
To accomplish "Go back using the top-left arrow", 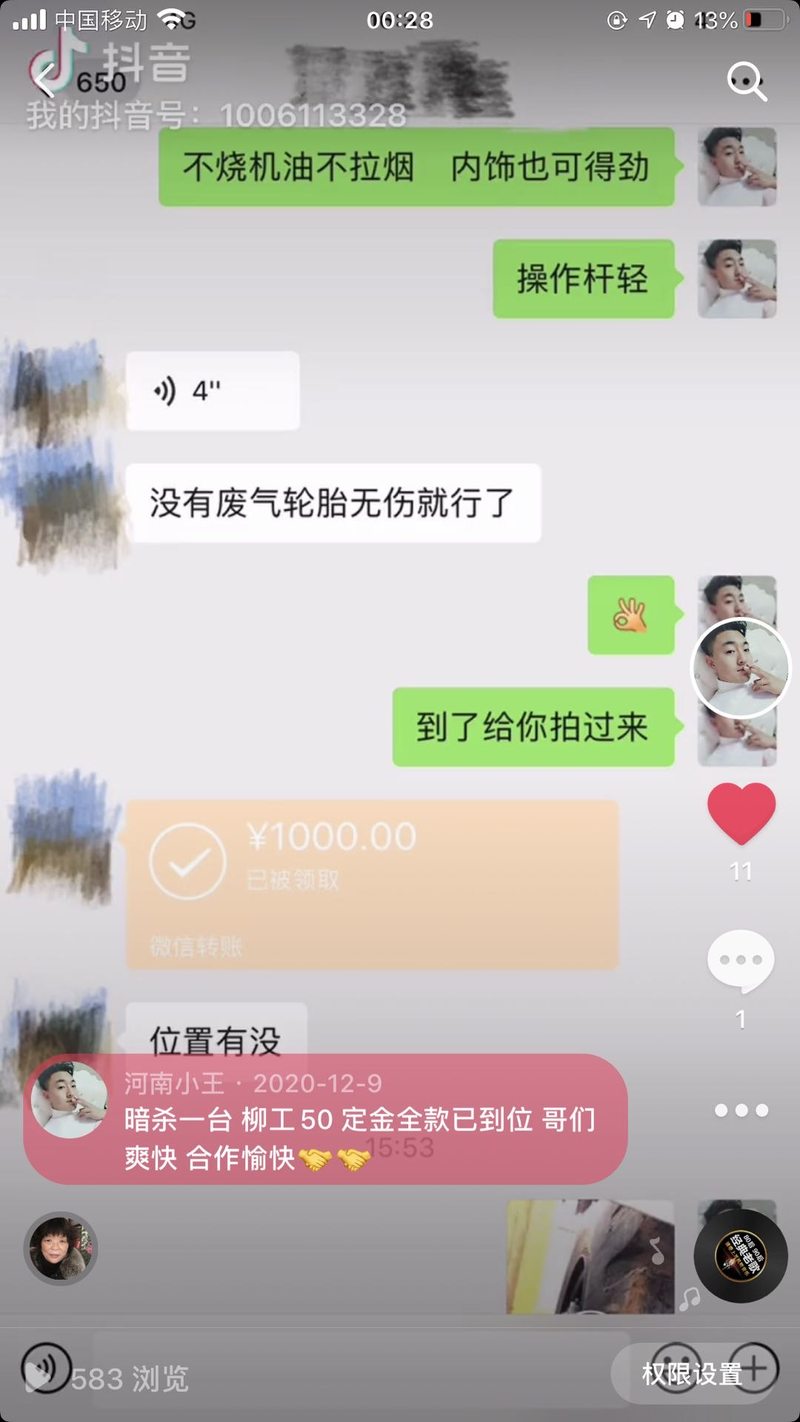I will pos(43,78).
